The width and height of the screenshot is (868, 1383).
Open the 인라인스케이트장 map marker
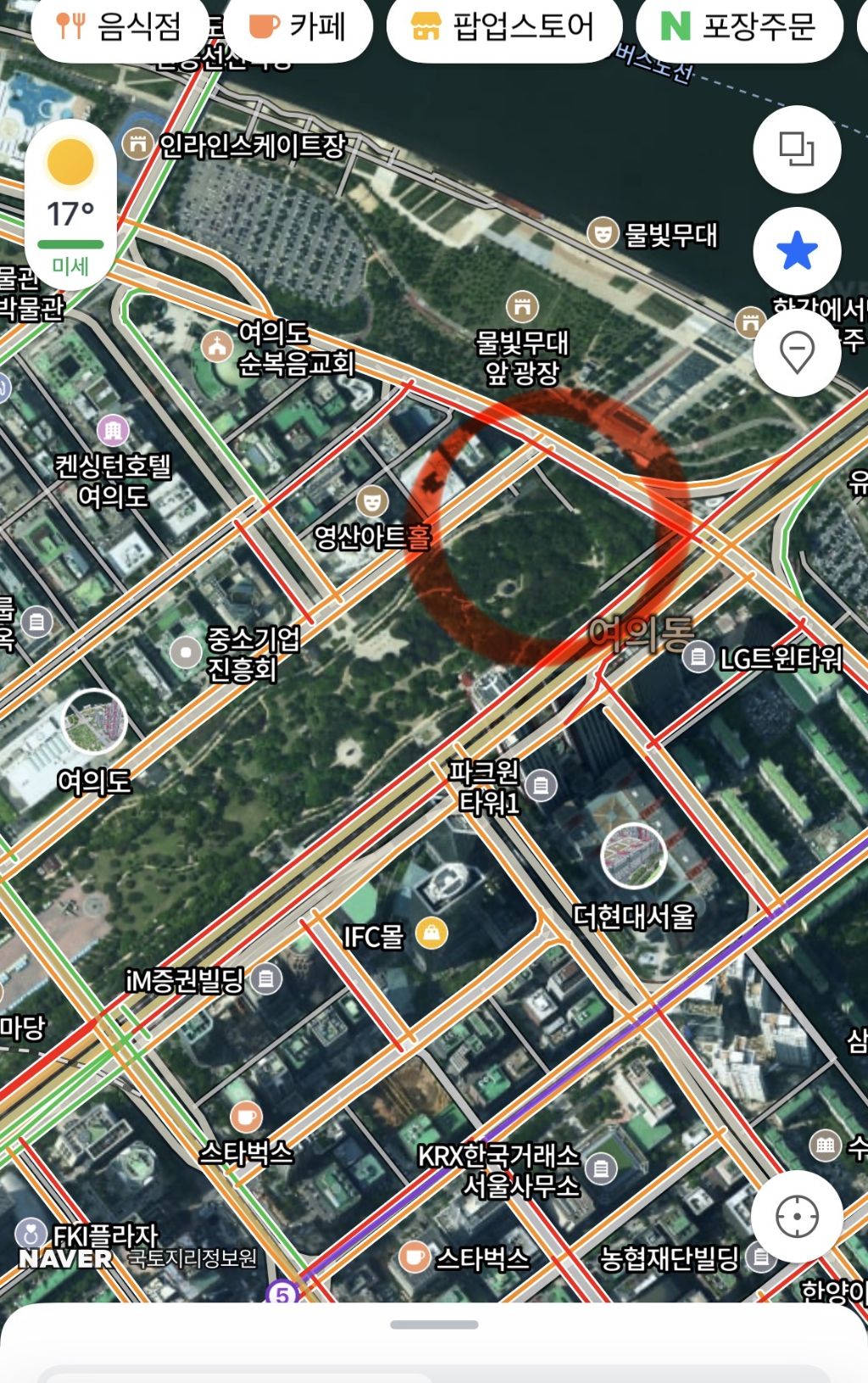click(x=136, y=144)
